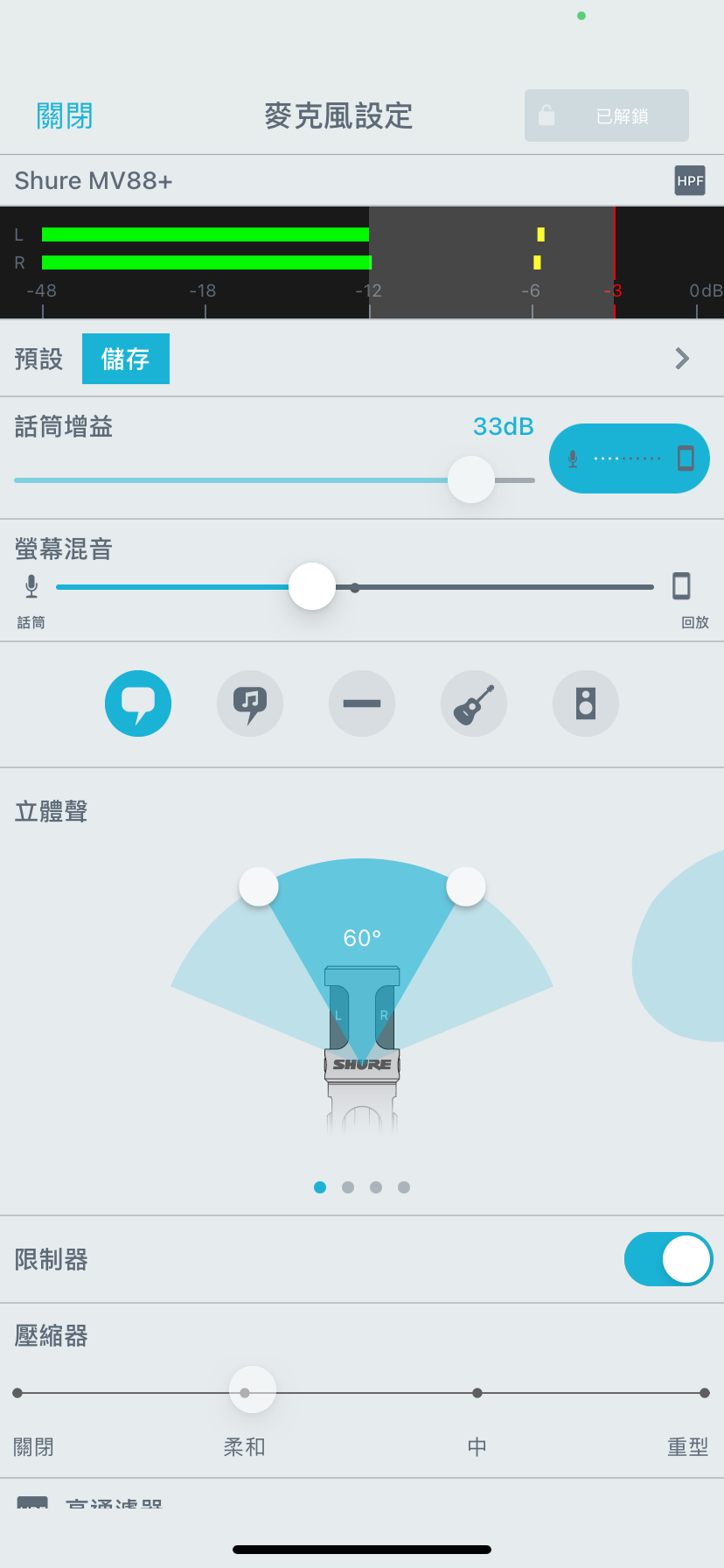Go to the second polar pattern page dot
This screenshot has height=1568, width=724.
[x=348, y=1187]
